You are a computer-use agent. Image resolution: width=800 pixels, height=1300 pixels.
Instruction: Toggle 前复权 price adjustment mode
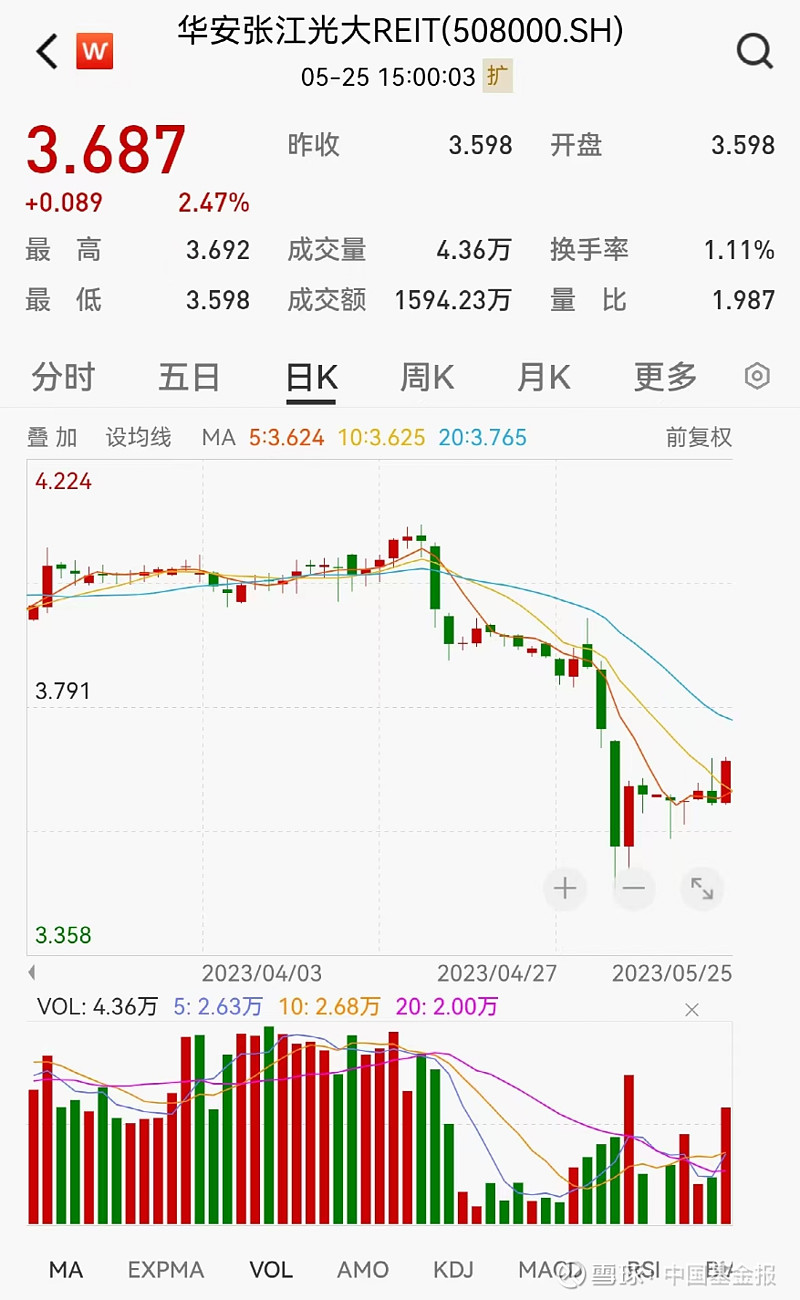[x=699, y=437]
